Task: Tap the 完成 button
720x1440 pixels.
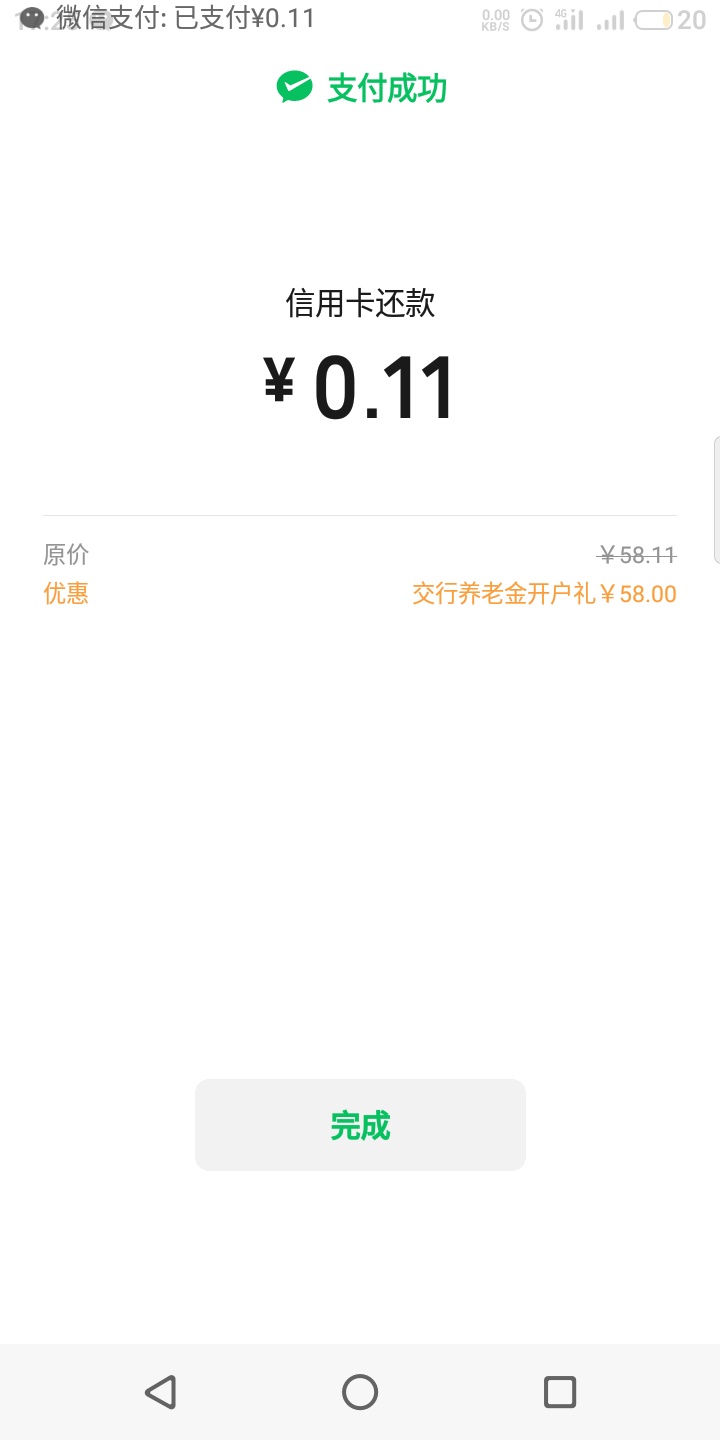Action: click(360, 1125)
